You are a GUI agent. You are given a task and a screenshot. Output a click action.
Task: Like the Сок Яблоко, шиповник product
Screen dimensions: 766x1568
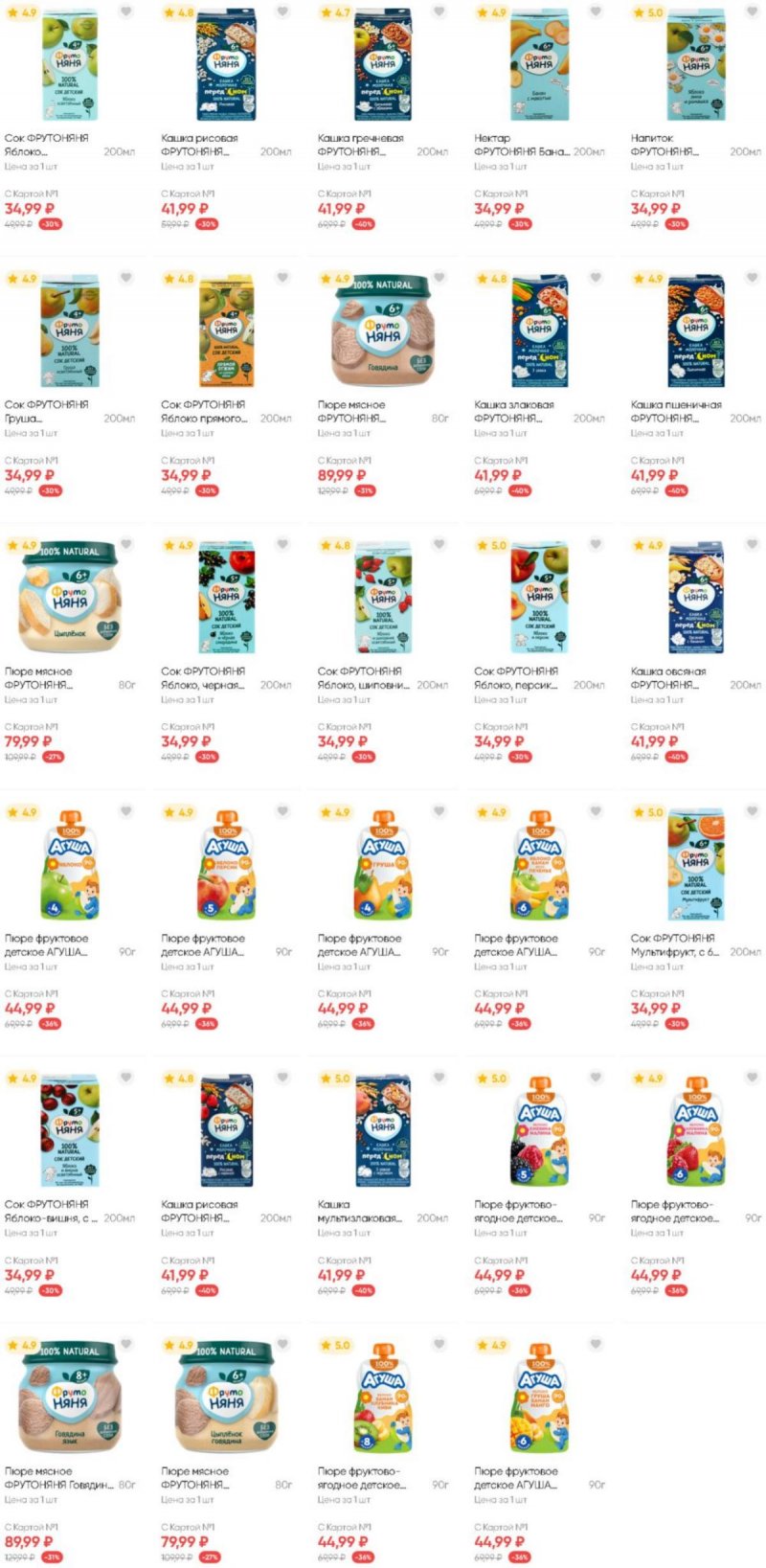439,544
